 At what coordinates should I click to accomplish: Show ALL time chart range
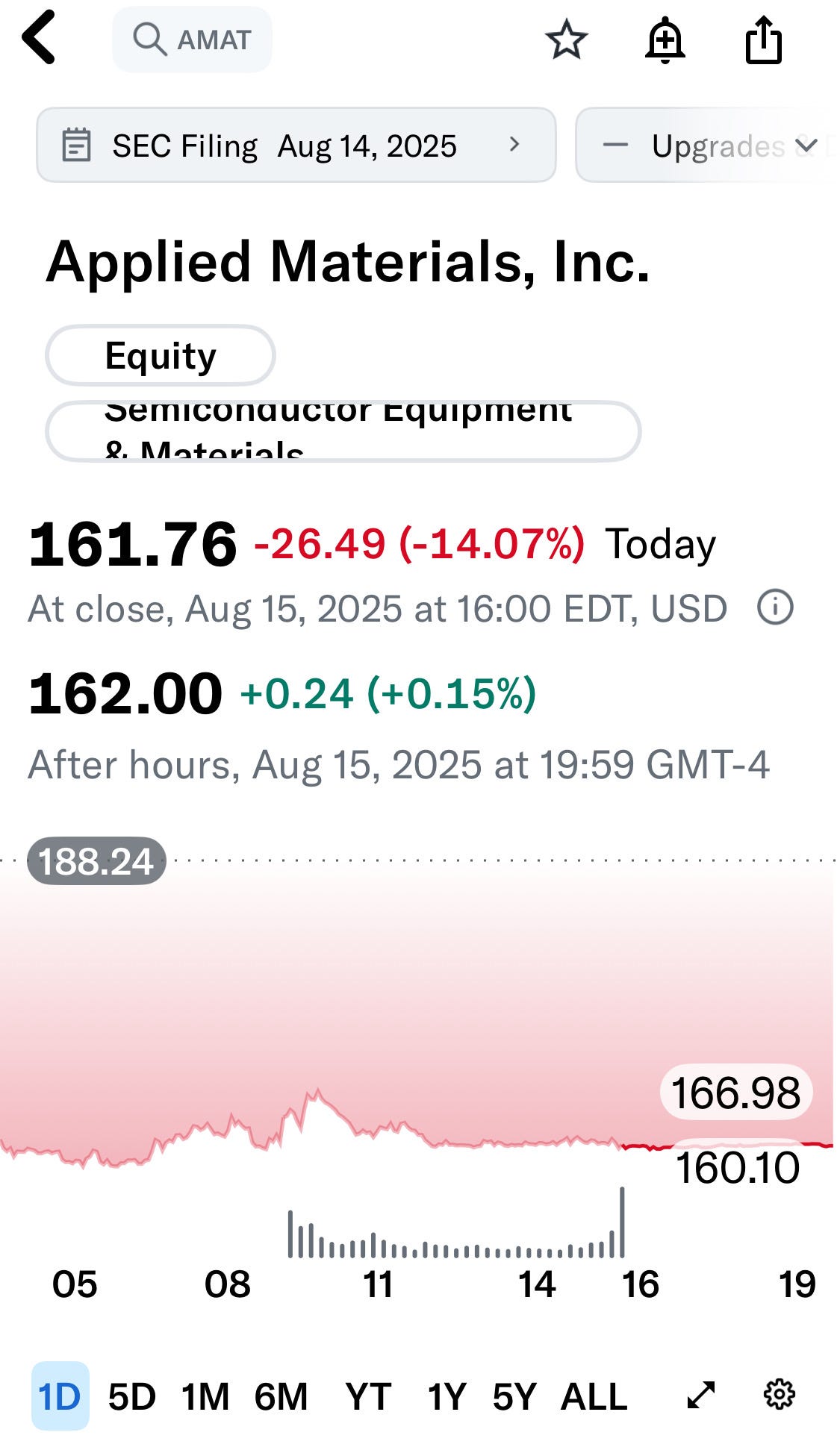point(594,1396)
